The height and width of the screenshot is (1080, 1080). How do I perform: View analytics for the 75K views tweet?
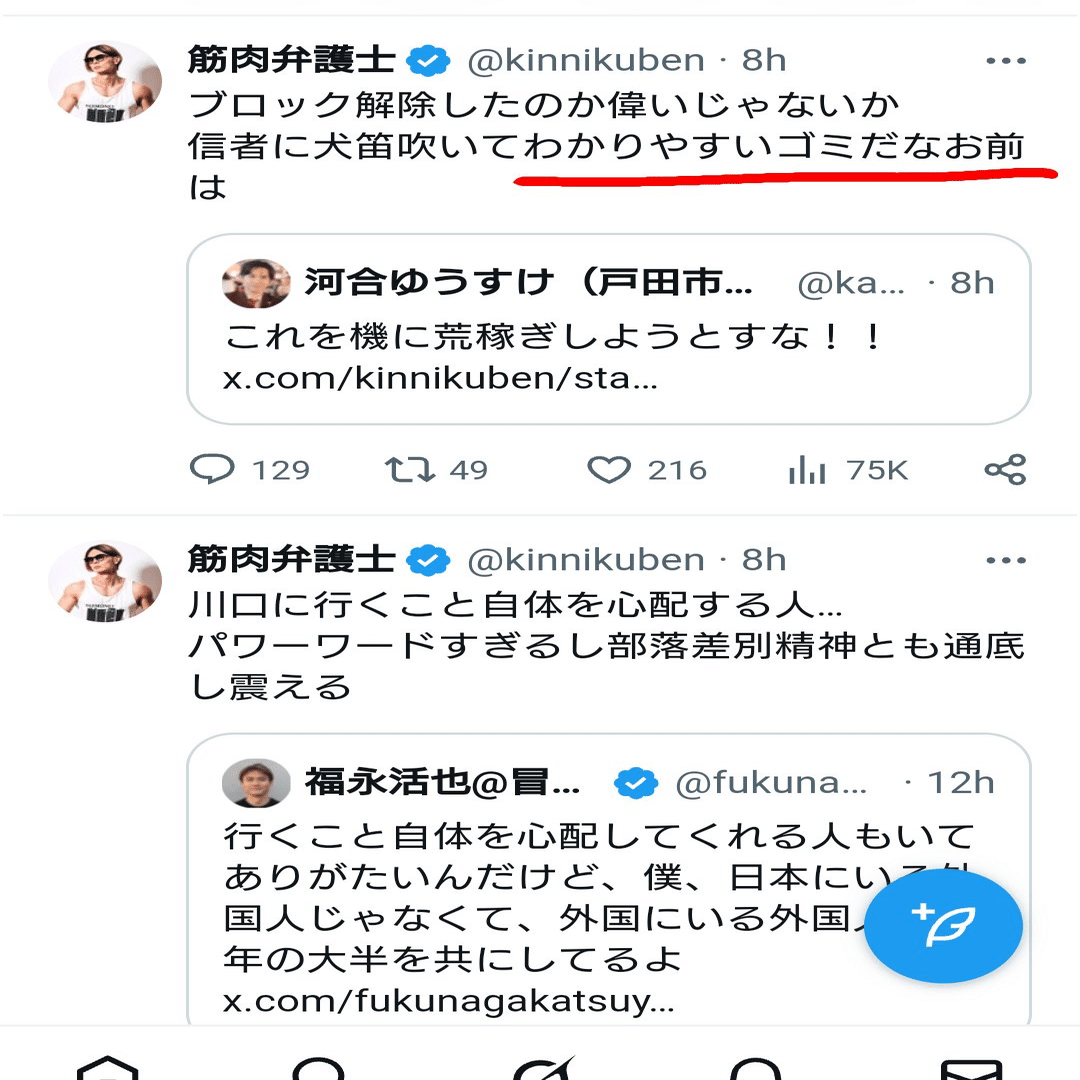point(806,470)
